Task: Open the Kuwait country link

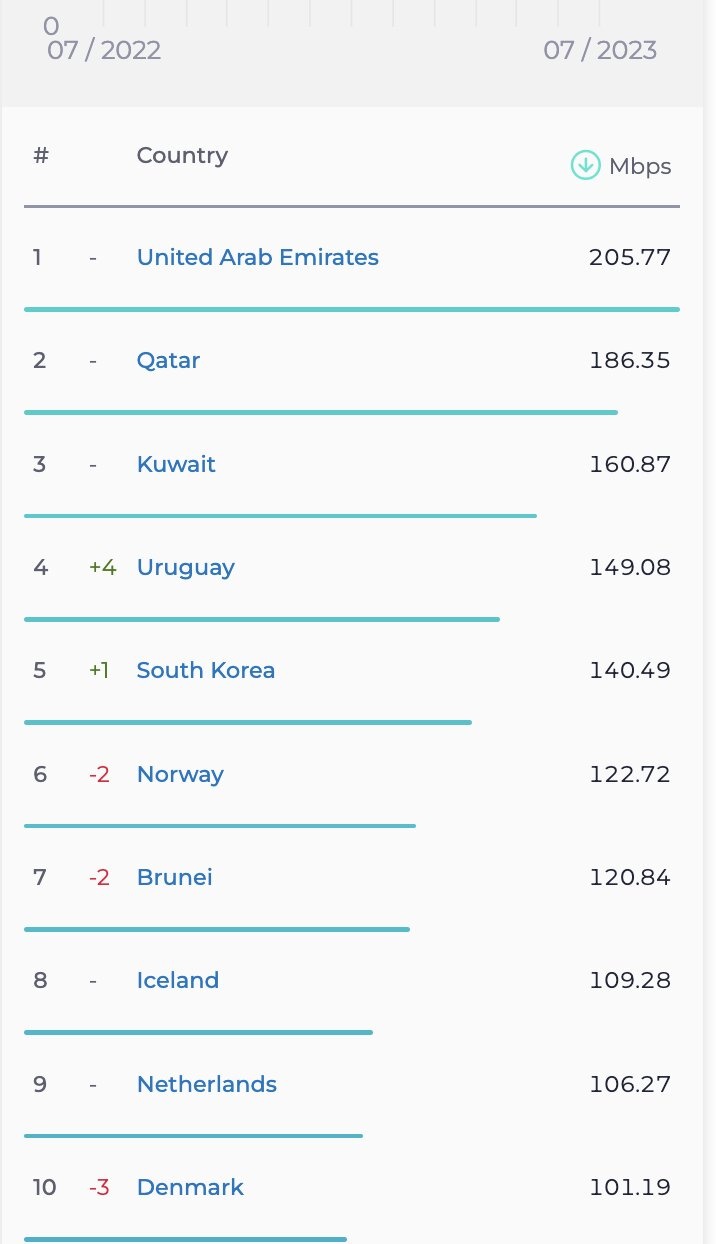Action: 176,464
